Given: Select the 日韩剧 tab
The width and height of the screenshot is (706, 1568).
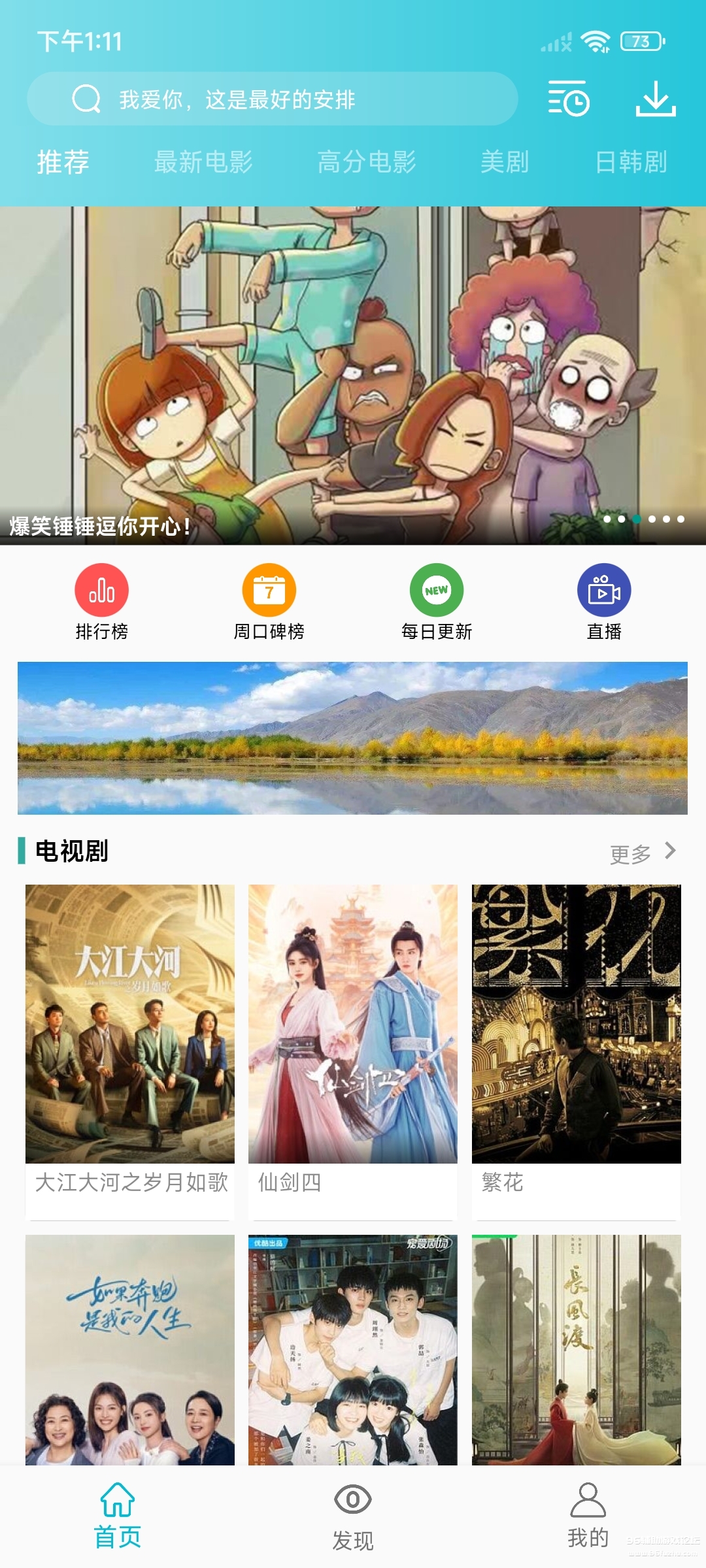Looking at the screenshot, I should (631, 162).
